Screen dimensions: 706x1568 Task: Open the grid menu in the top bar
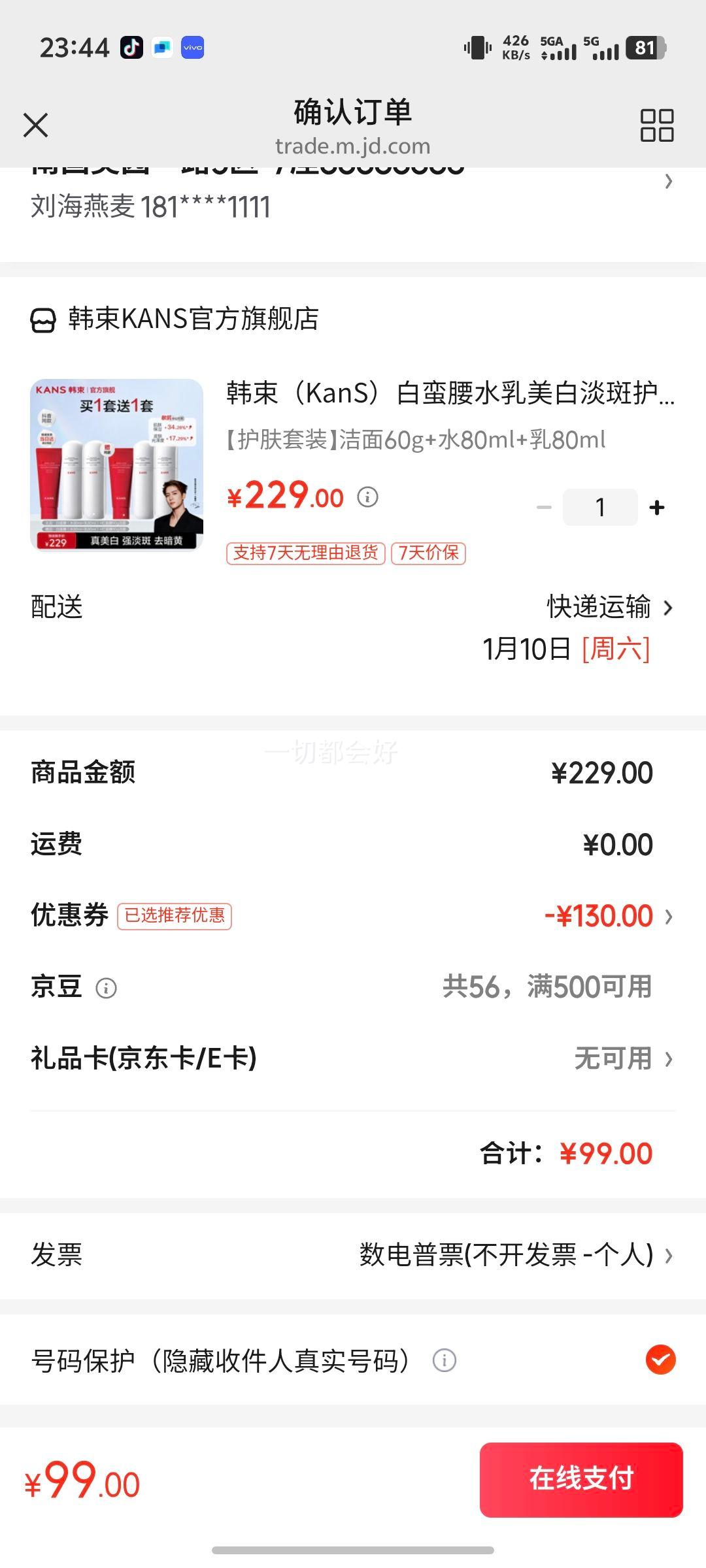click(657, 125)
